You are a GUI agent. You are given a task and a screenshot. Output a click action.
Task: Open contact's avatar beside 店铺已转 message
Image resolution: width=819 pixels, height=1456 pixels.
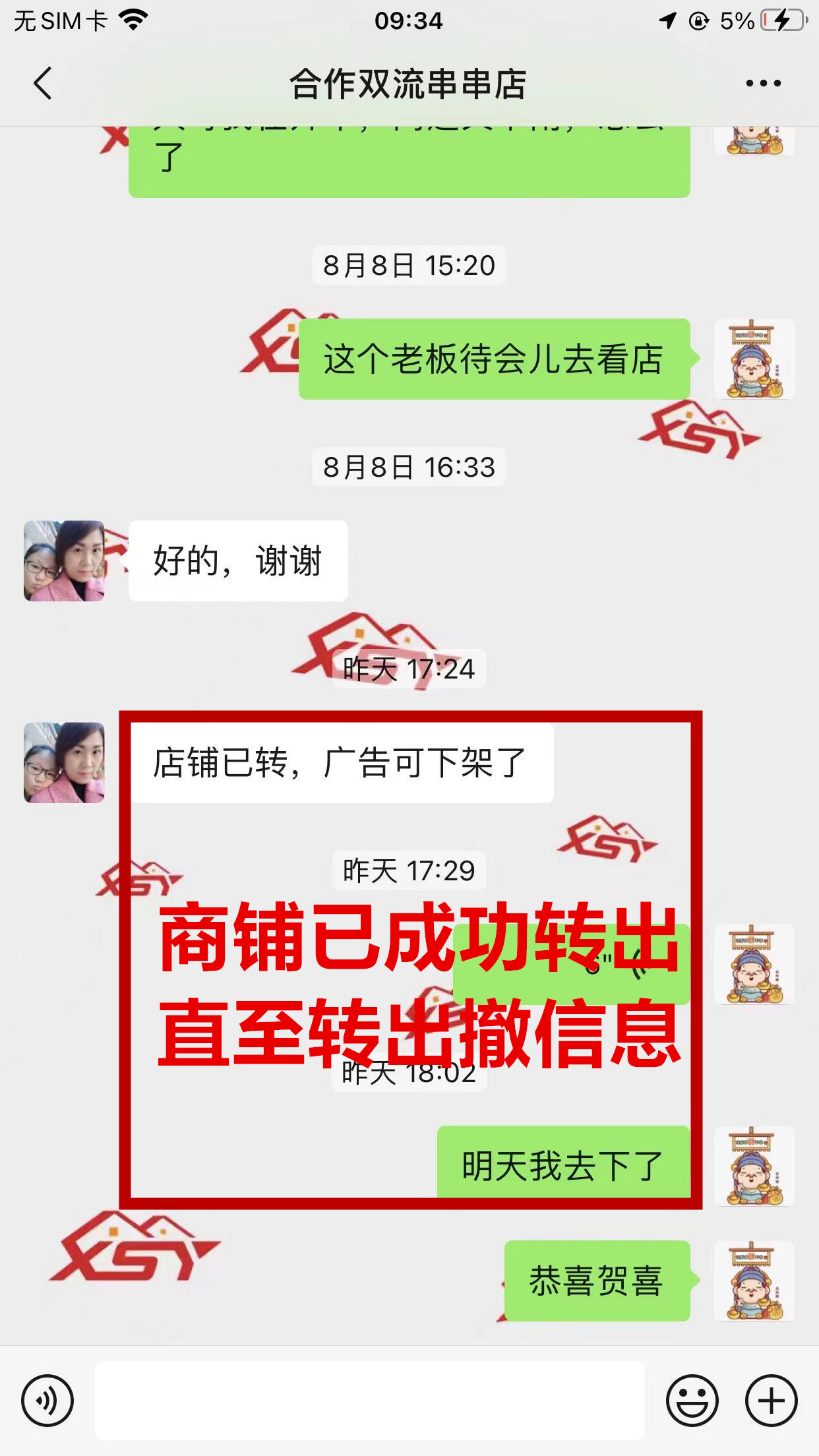64,763
